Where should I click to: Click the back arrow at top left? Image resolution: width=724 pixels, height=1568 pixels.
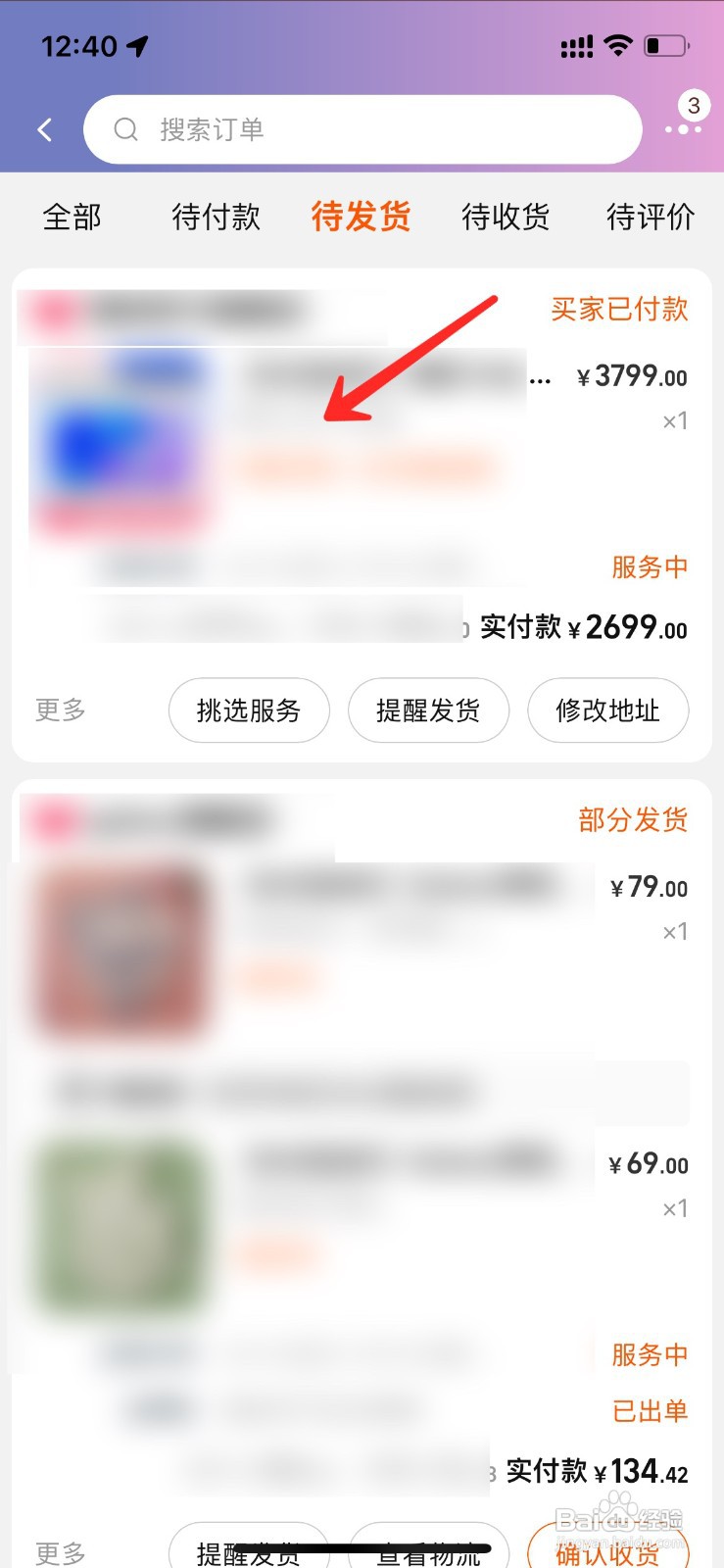tap(44, 128)
